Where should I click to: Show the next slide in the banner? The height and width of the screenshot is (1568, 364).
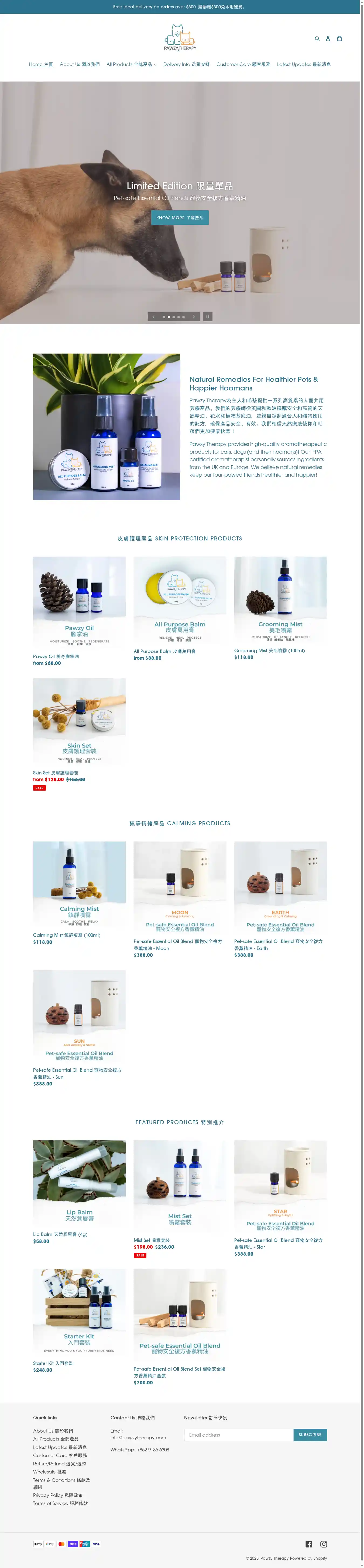pos(194,316)
